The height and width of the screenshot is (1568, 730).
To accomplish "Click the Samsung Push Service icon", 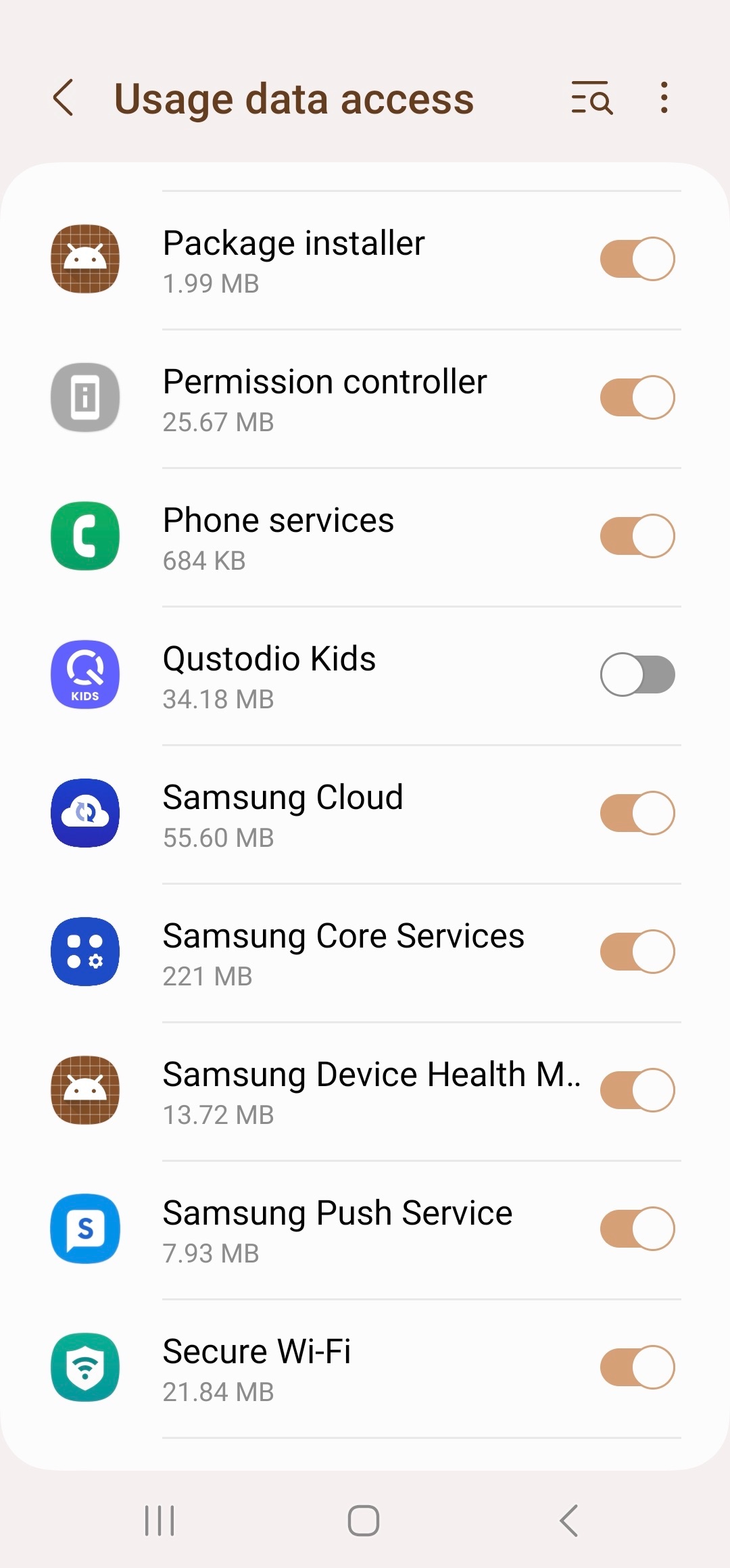I will (84, 1229).
